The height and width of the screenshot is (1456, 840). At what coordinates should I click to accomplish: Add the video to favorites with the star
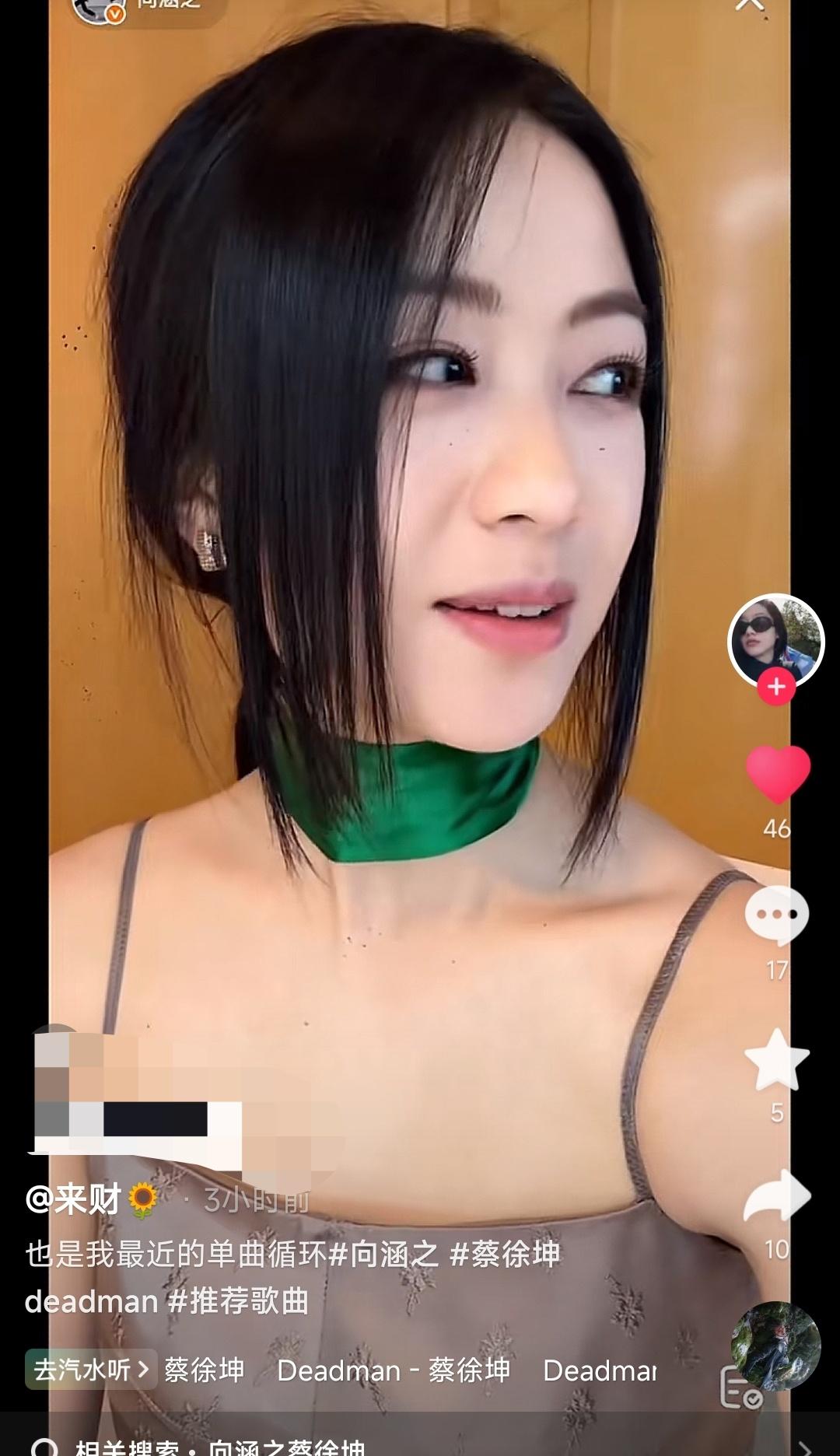click(x=777, y=1059)
